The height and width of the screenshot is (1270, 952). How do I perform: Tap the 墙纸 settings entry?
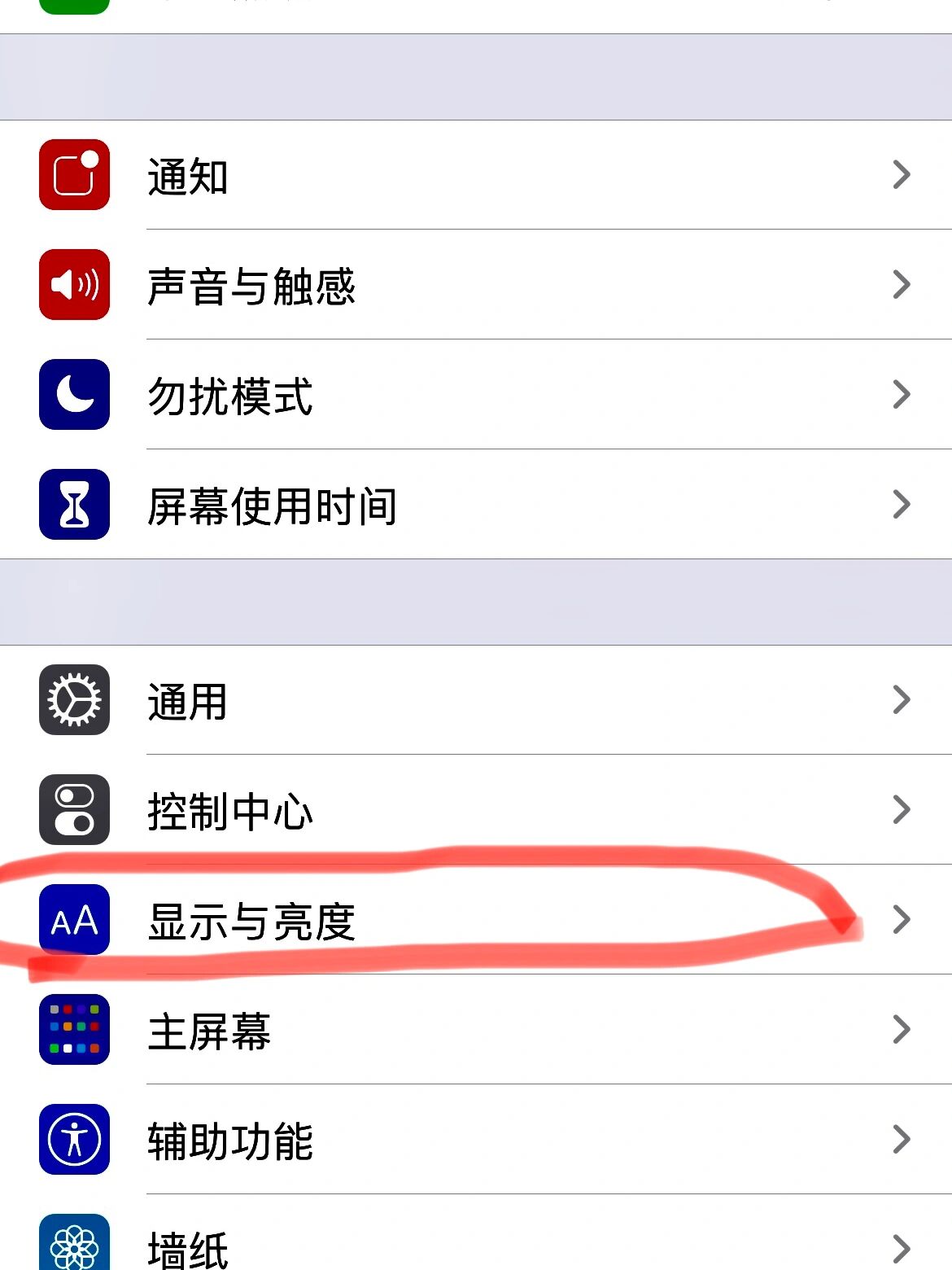(325, 1246)
